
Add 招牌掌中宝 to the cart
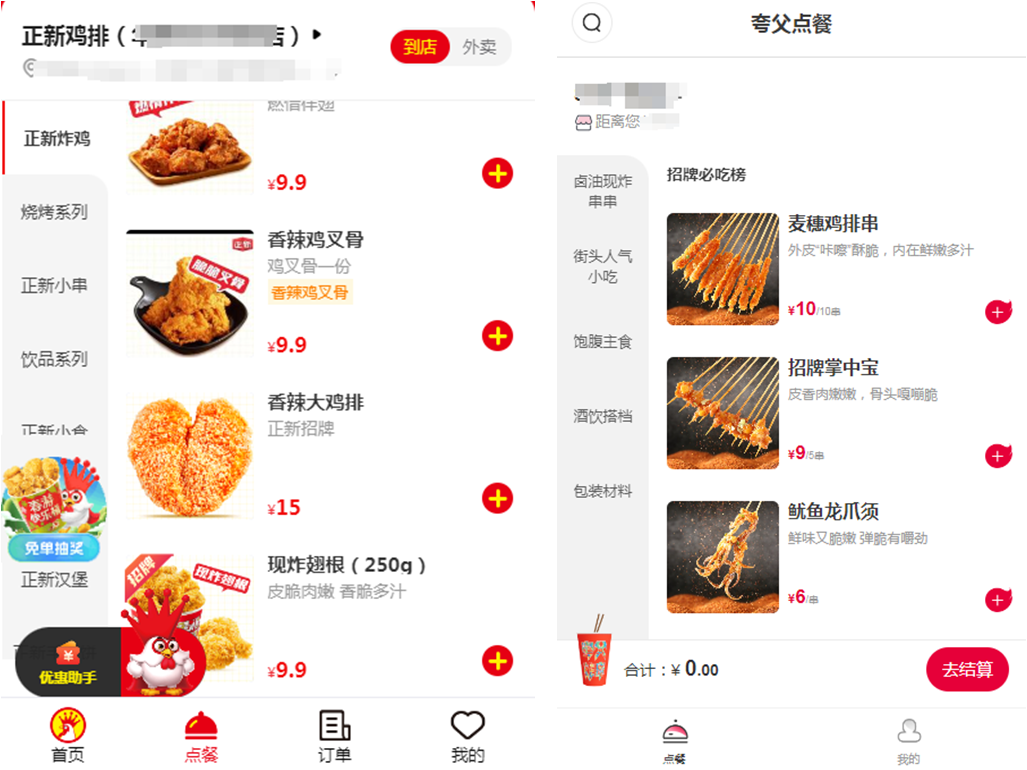[997, 456]
